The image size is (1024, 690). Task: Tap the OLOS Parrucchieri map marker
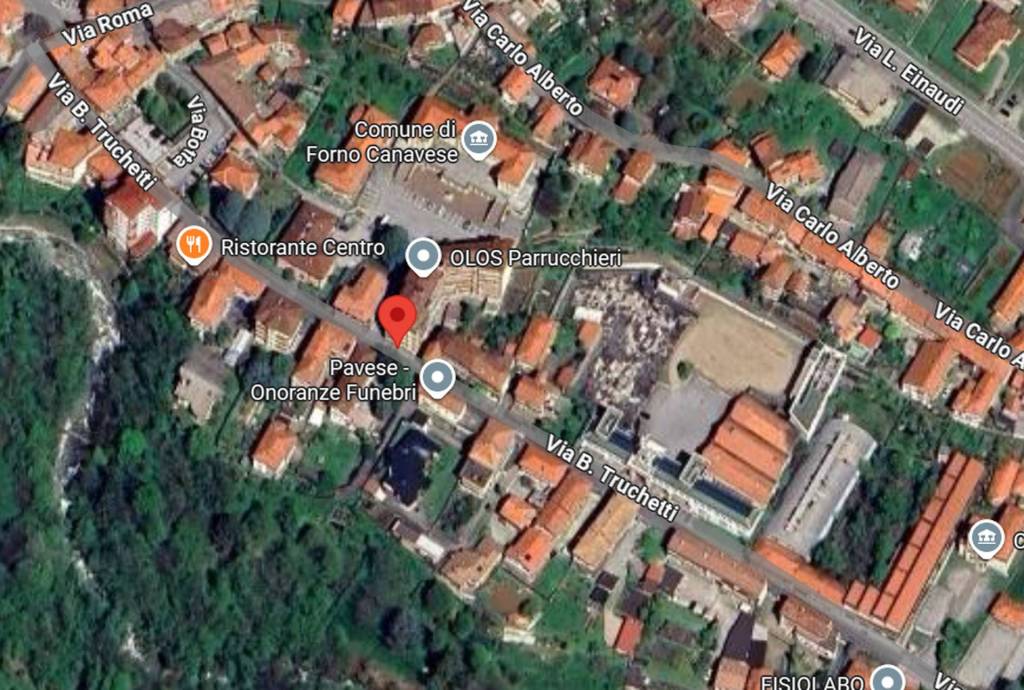click(x=424, y=258)
